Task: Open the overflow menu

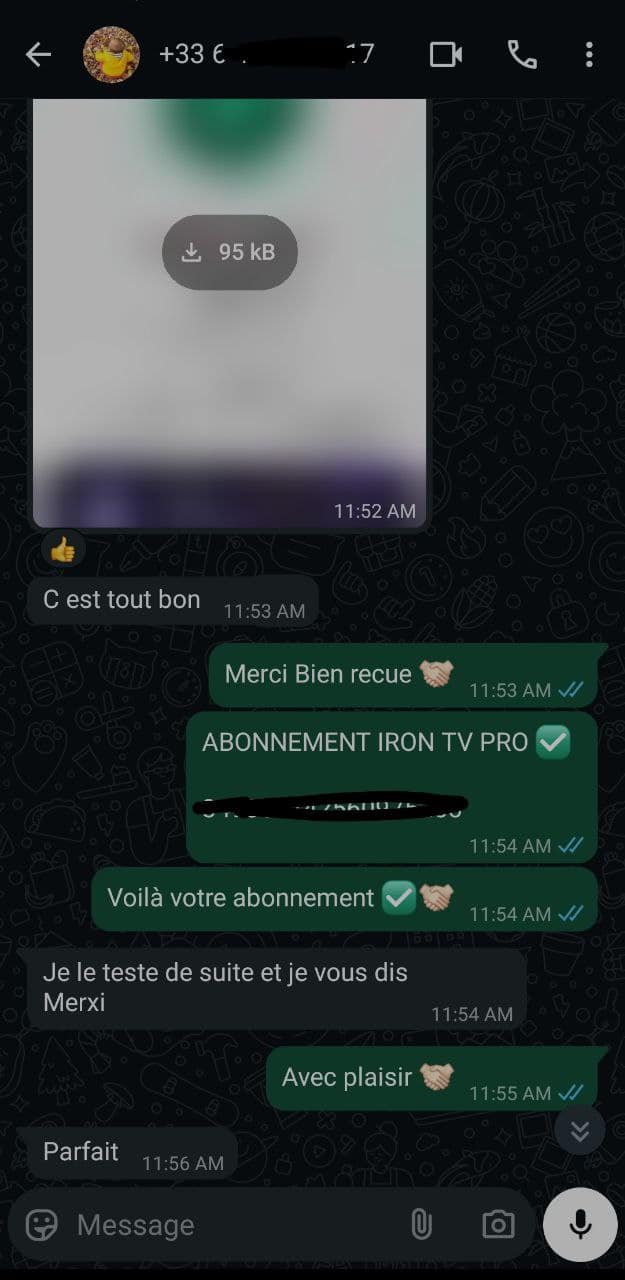Action: [589, 54]
